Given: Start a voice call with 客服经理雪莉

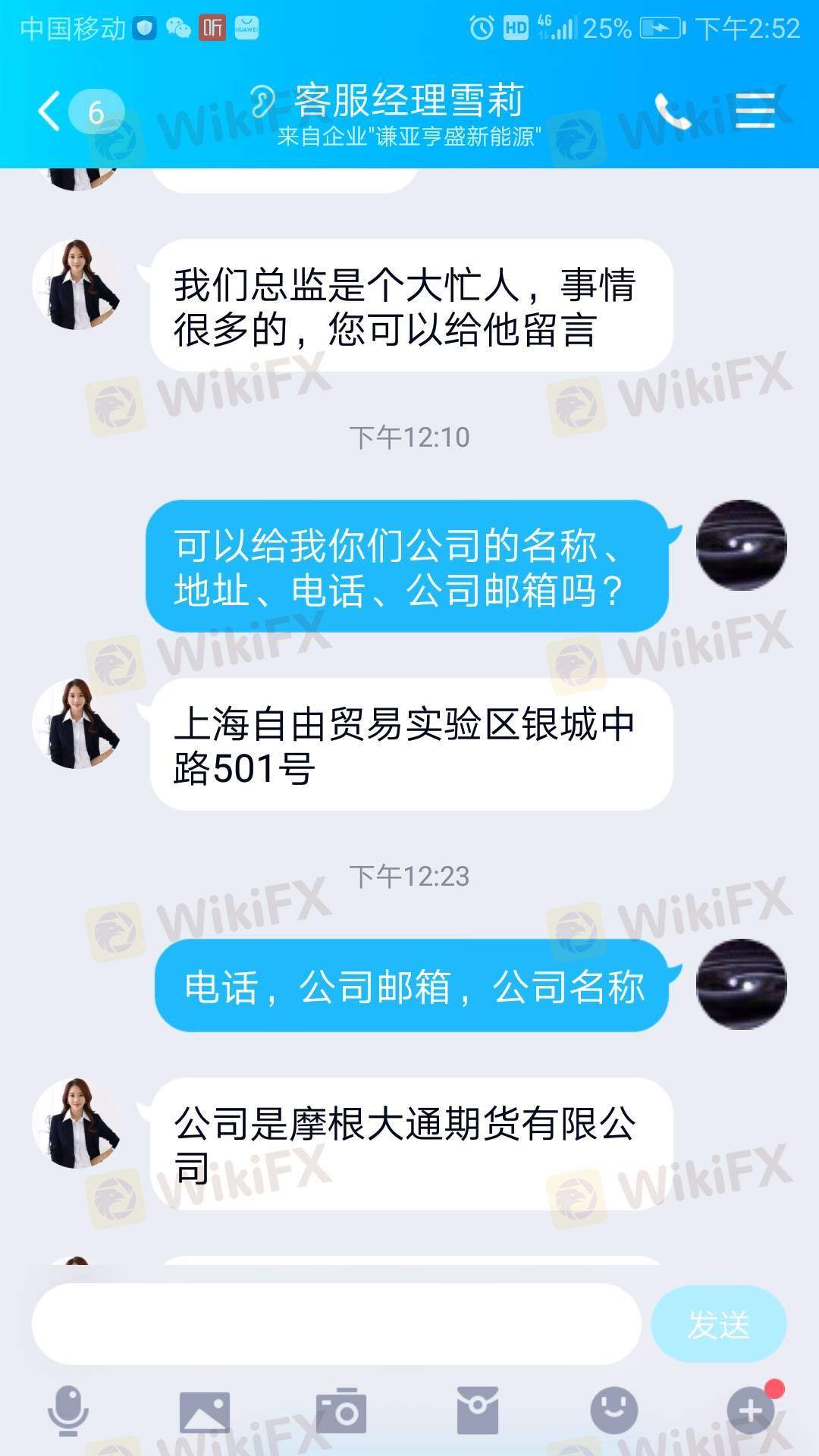Looking at the screenshot, I should [672, 112].
